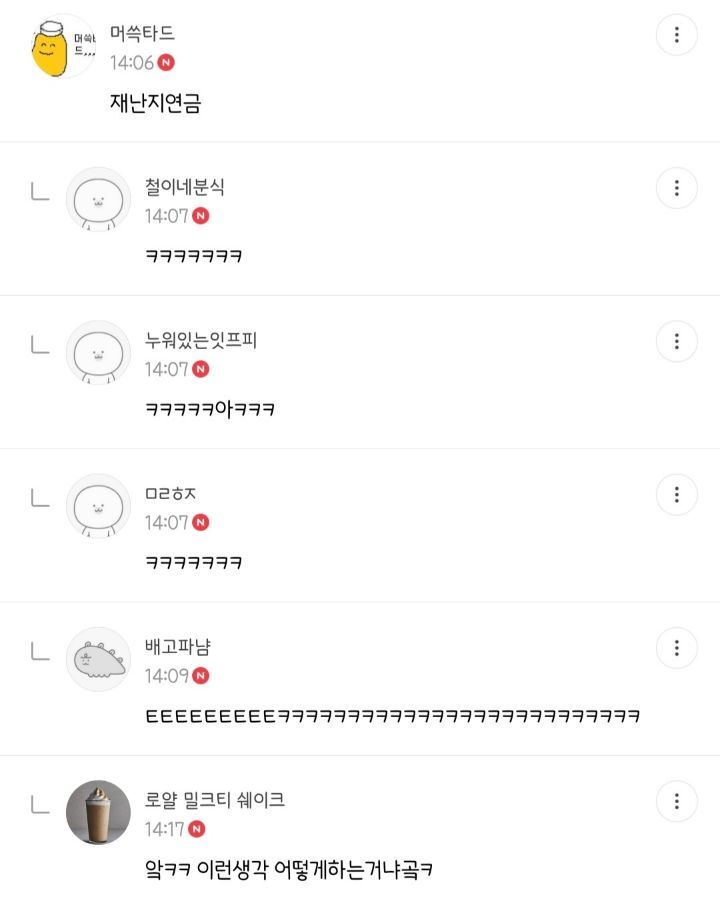Viewport: 720px width, 901px height.
Task: Tap the nickname 머쓱타드
Action: (142, 34)
